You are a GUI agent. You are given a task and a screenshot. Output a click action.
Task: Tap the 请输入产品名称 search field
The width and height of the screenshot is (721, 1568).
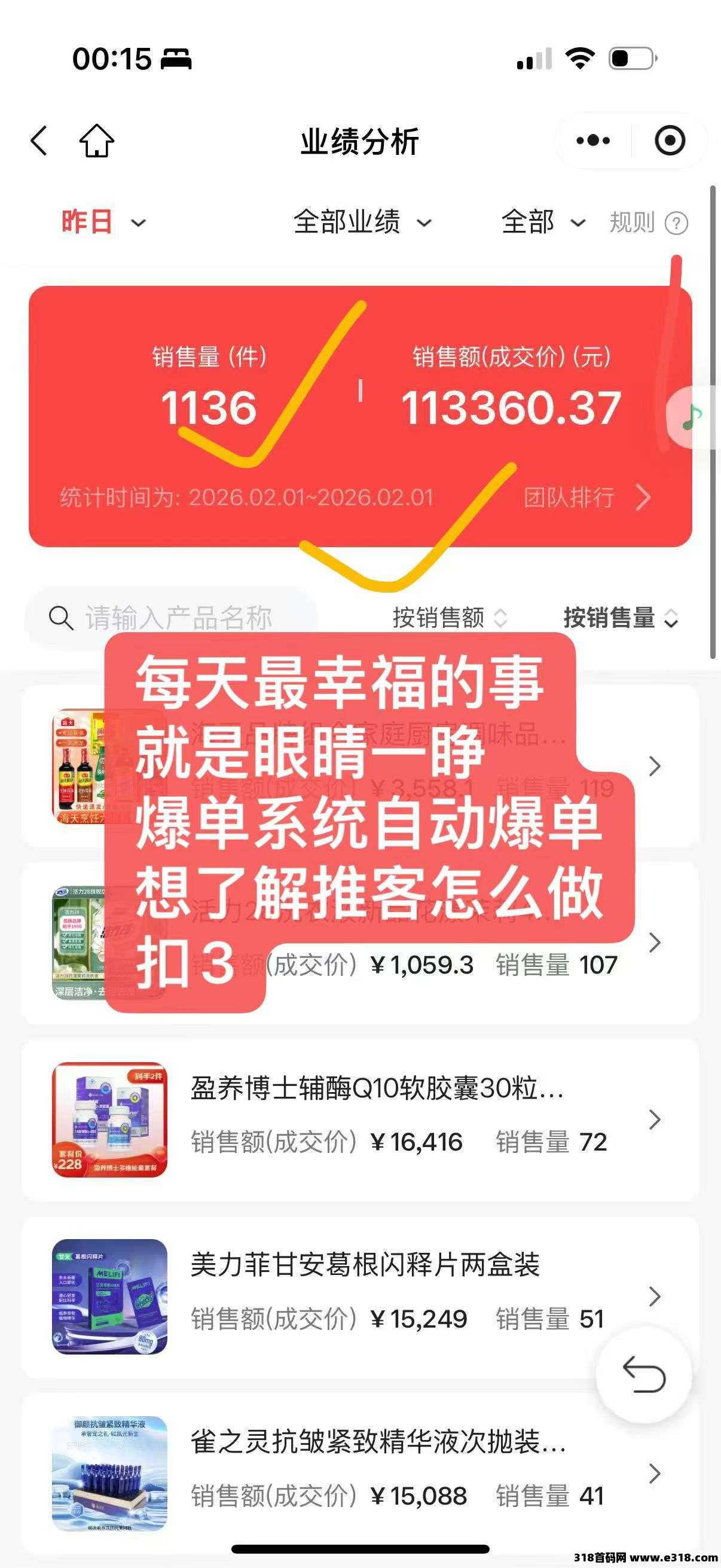[x=176, y=618]
